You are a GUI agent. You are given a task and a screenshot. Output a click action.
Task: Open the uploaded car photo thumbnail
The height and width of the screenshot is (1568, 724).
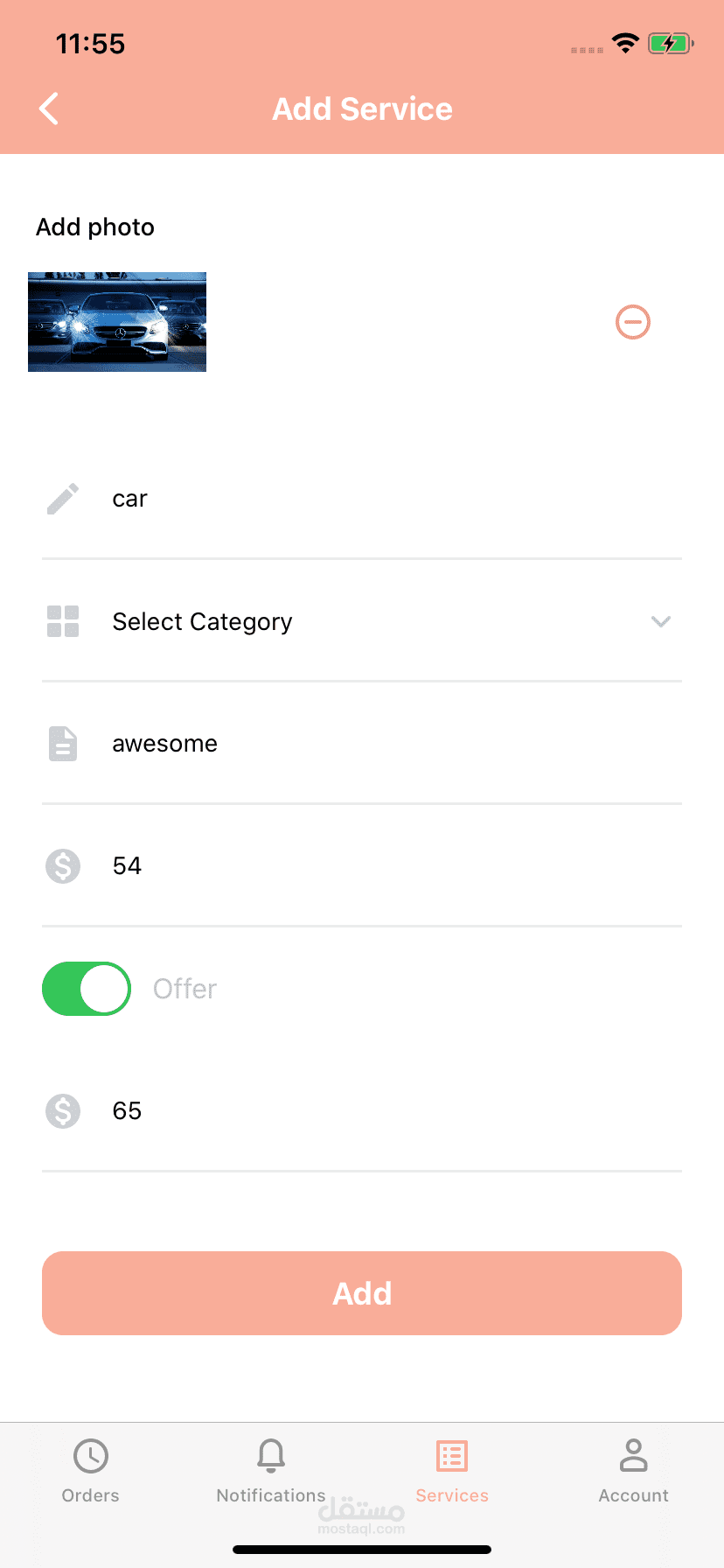[x=117, y=322]
